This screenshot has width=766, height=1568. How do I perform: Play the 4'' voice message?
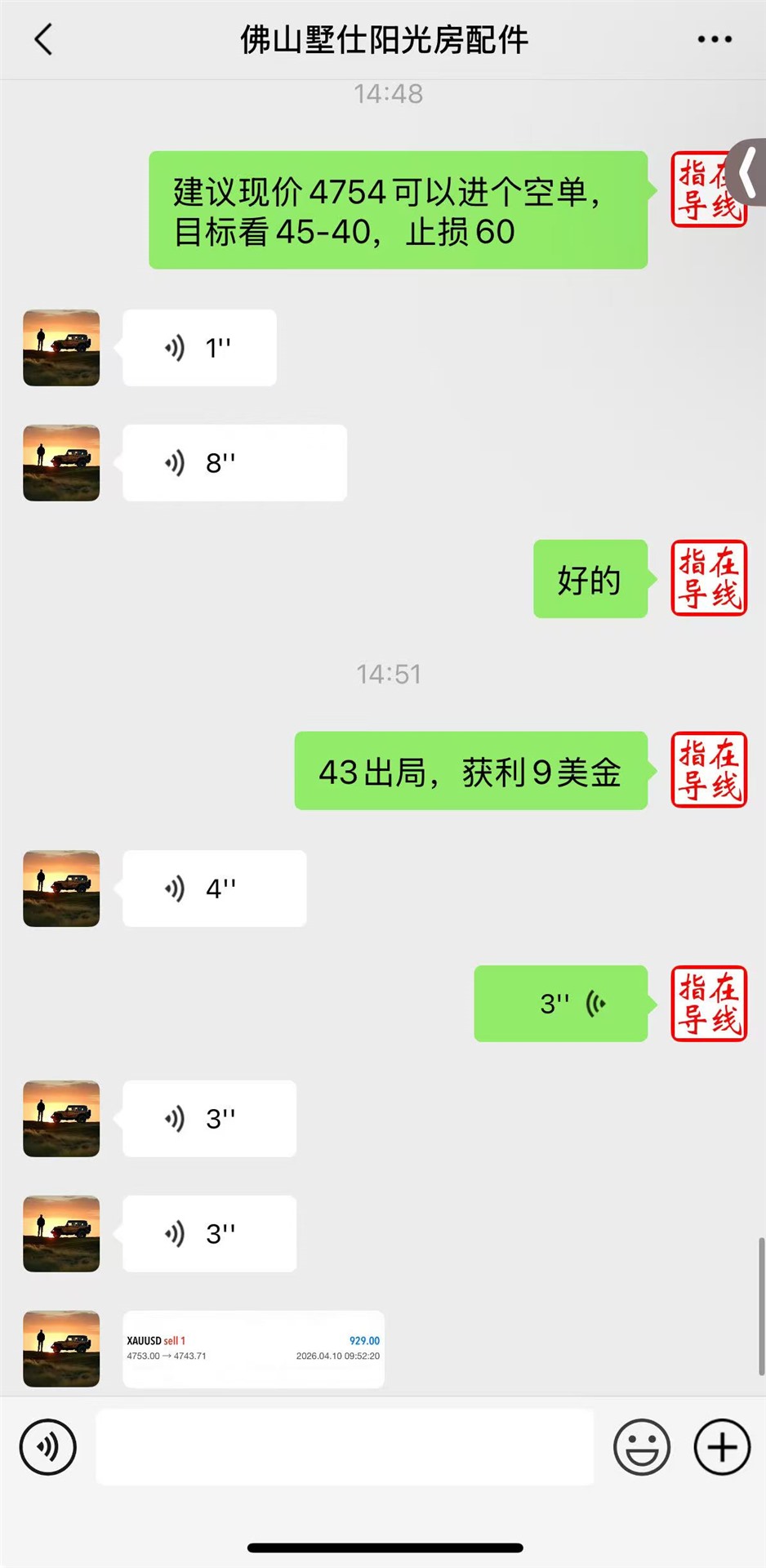[x=214, y=889]
